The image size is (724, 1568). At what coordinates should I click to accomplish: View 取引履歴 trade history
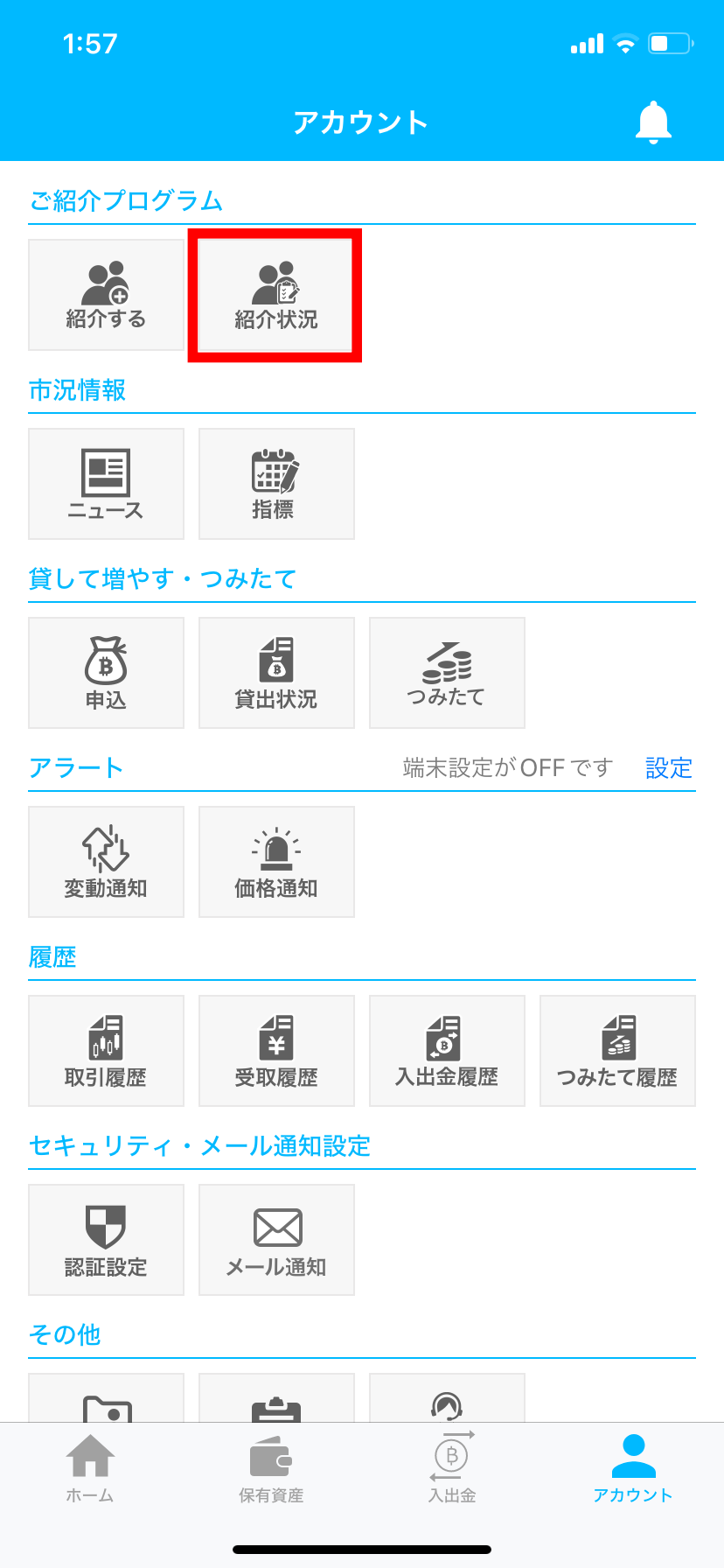(106, 1051)
